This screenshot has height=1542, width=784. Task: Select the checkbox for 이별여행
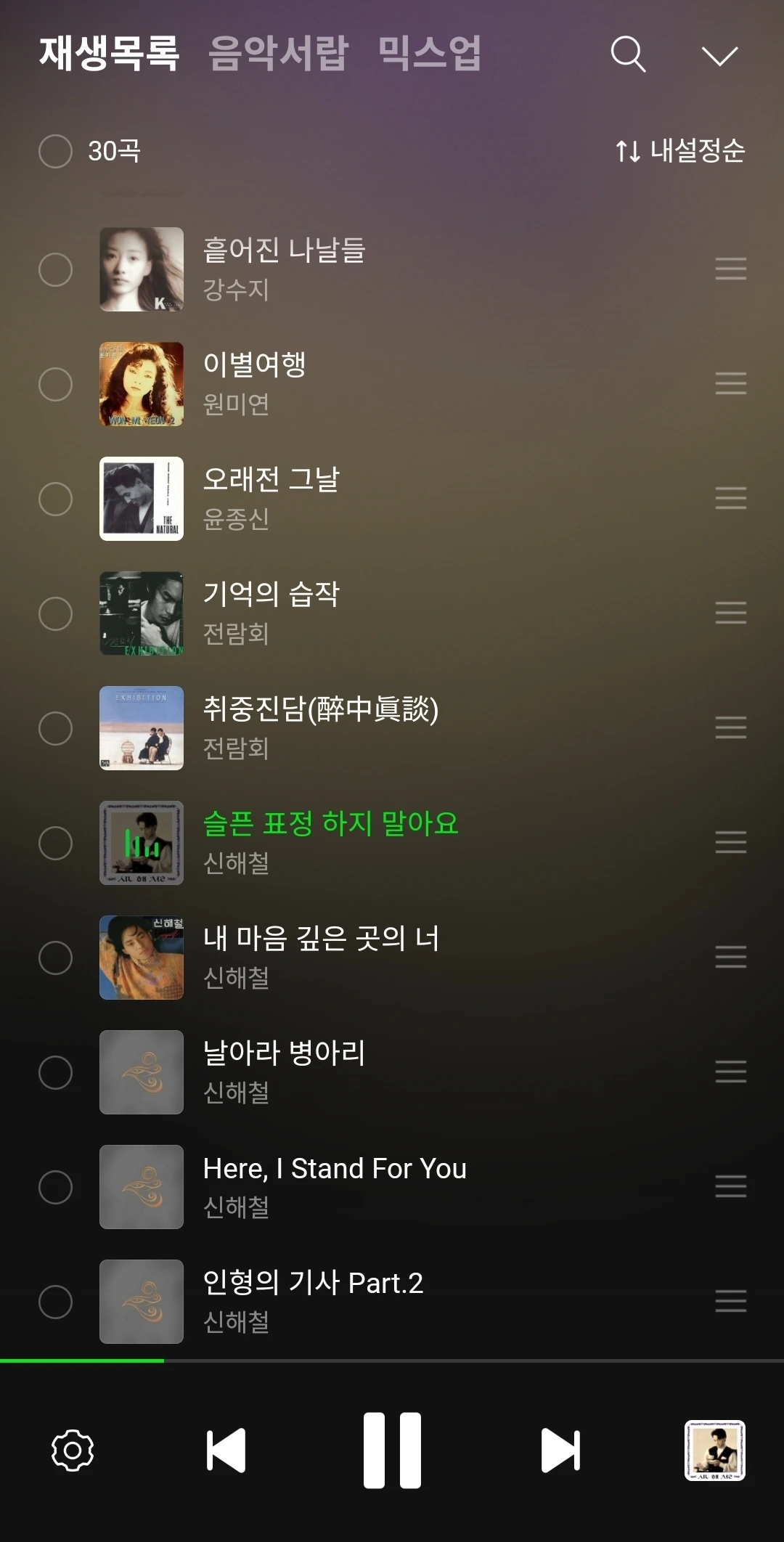(x=55, y=384)
